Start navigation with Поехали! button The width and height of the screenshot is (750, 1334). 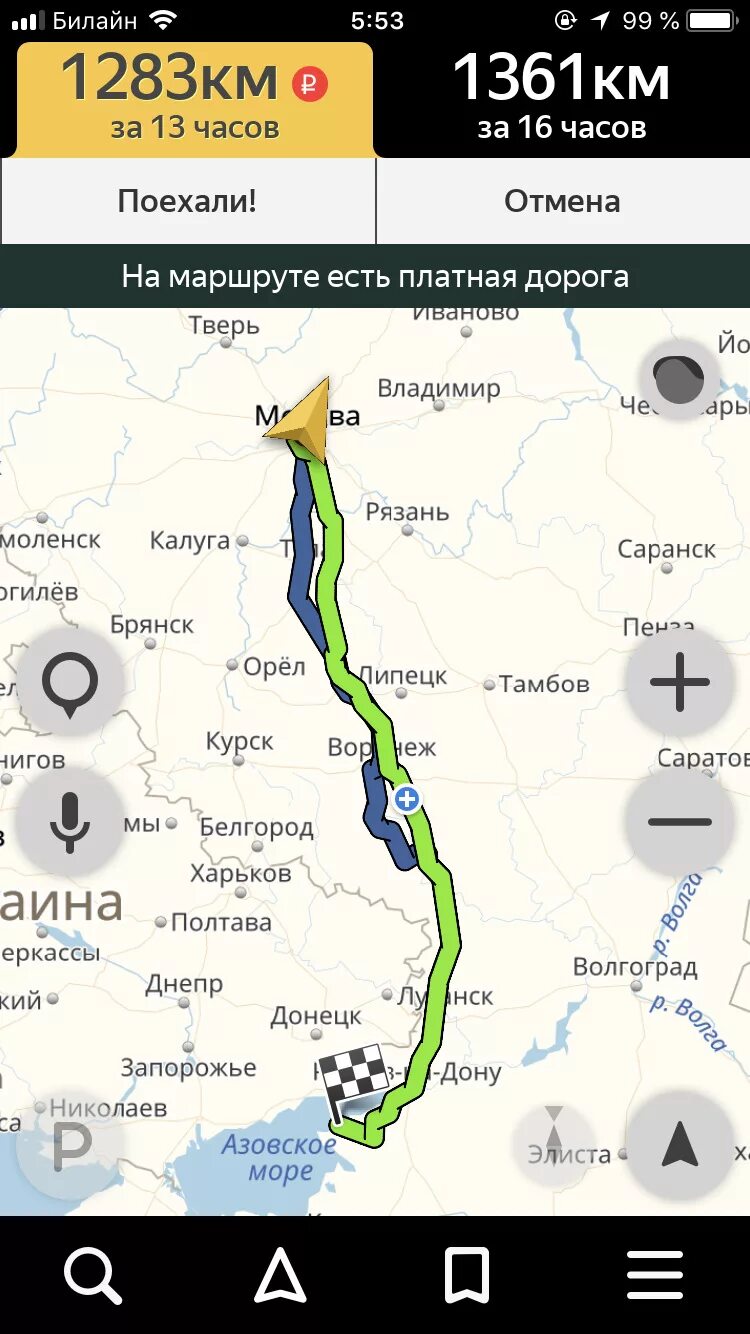point(188,201)
